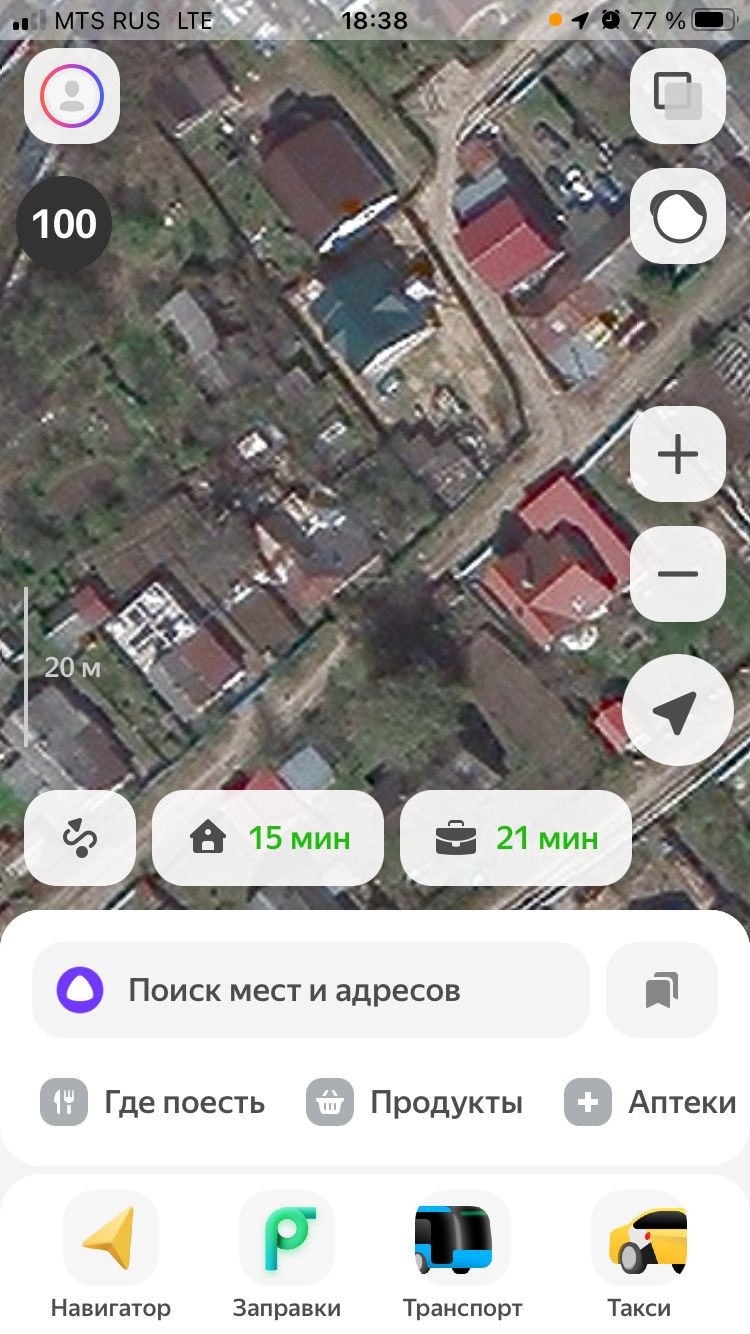
Task: Open the map layers selector
Action: pos(677,95)
